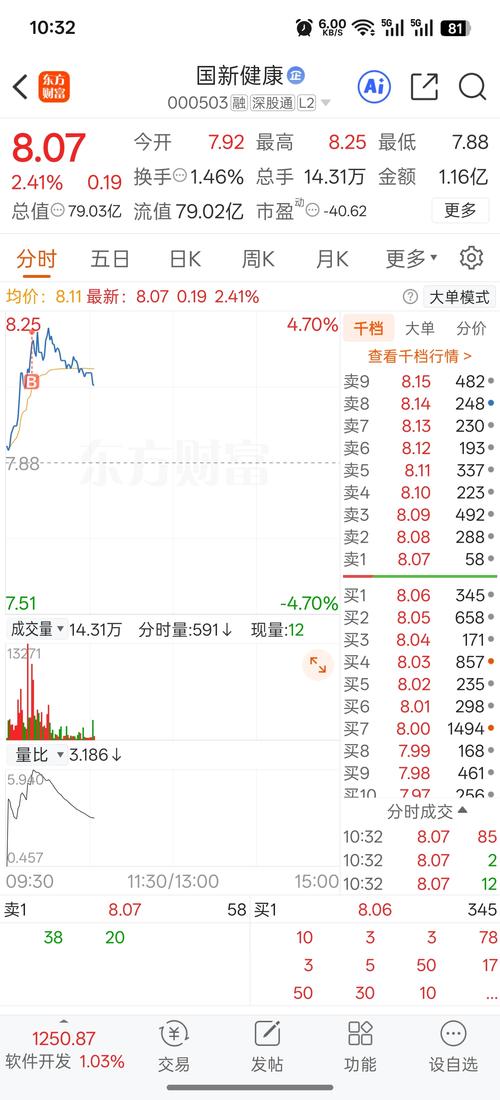This screenshot has width=500, height=1100.
Task: Open the 成交量 indicator dropdown
Action: click(37, 629)
